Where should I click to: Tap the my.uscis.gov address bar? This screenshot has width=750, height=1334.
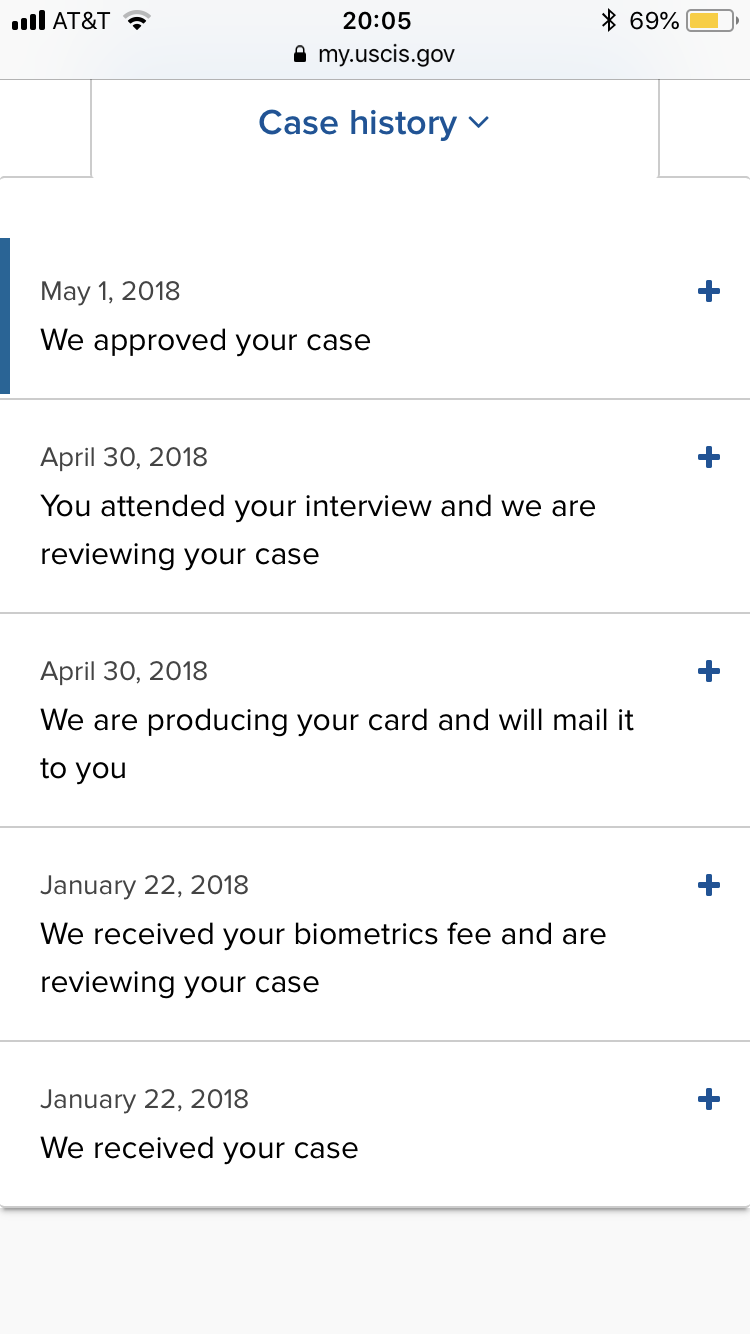tap(374, 54)
